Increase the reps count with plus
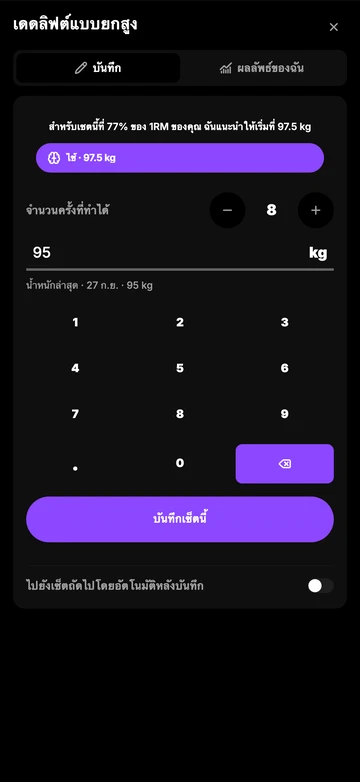This screenshot has height=782, width=360. 316,210
